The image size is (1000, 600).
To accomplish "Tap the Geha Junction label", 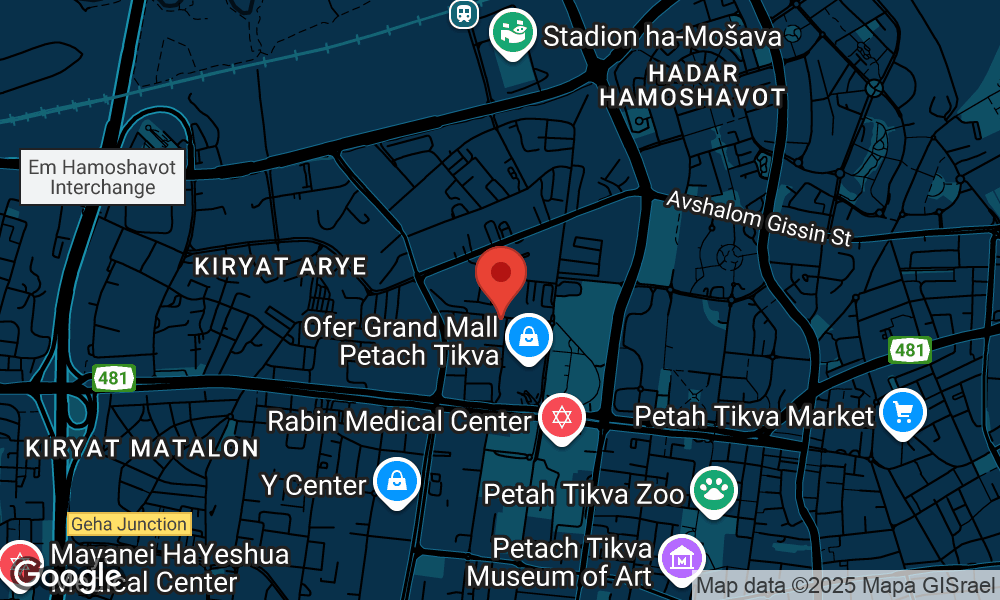I will point(129,524).
